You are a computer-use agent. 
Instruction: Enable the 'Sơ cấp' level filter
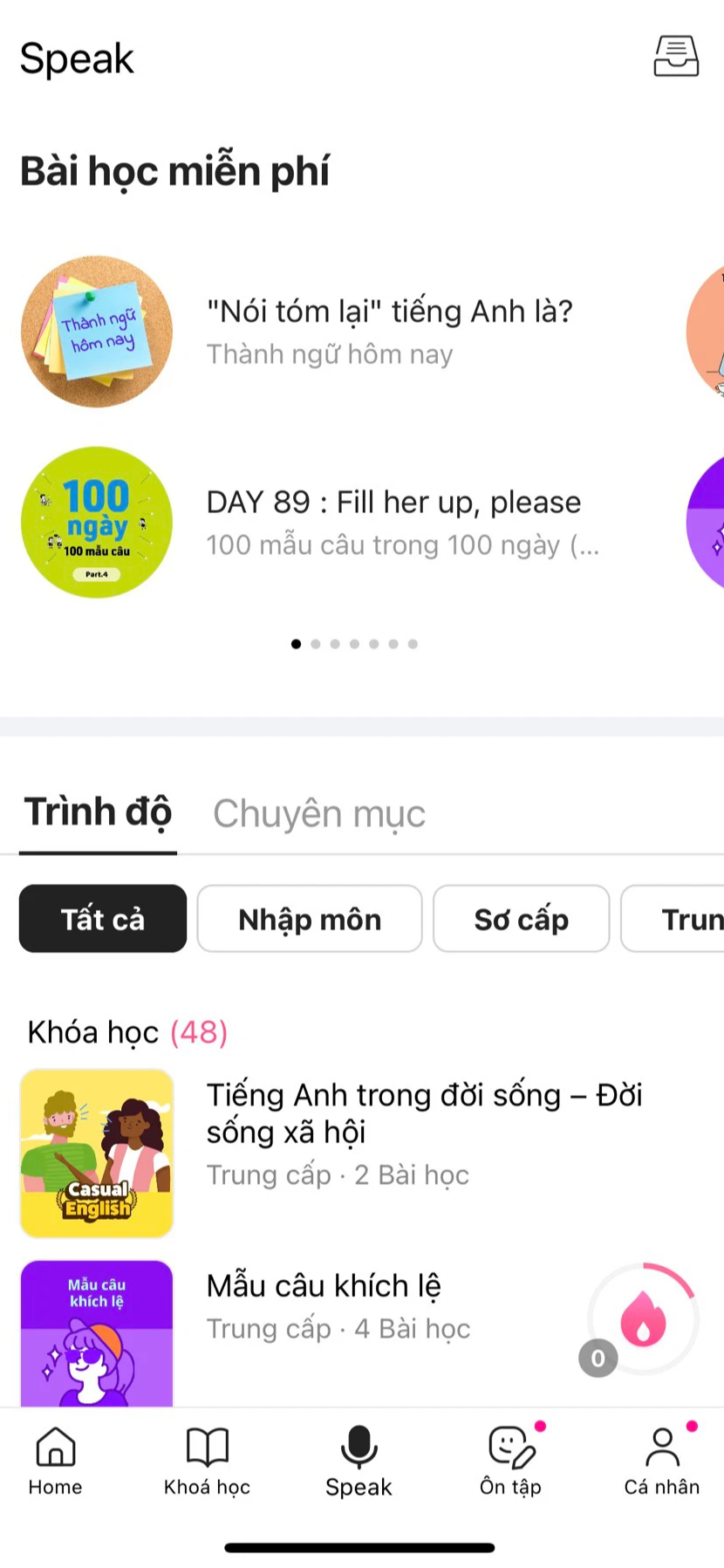(x=521, y=918)
